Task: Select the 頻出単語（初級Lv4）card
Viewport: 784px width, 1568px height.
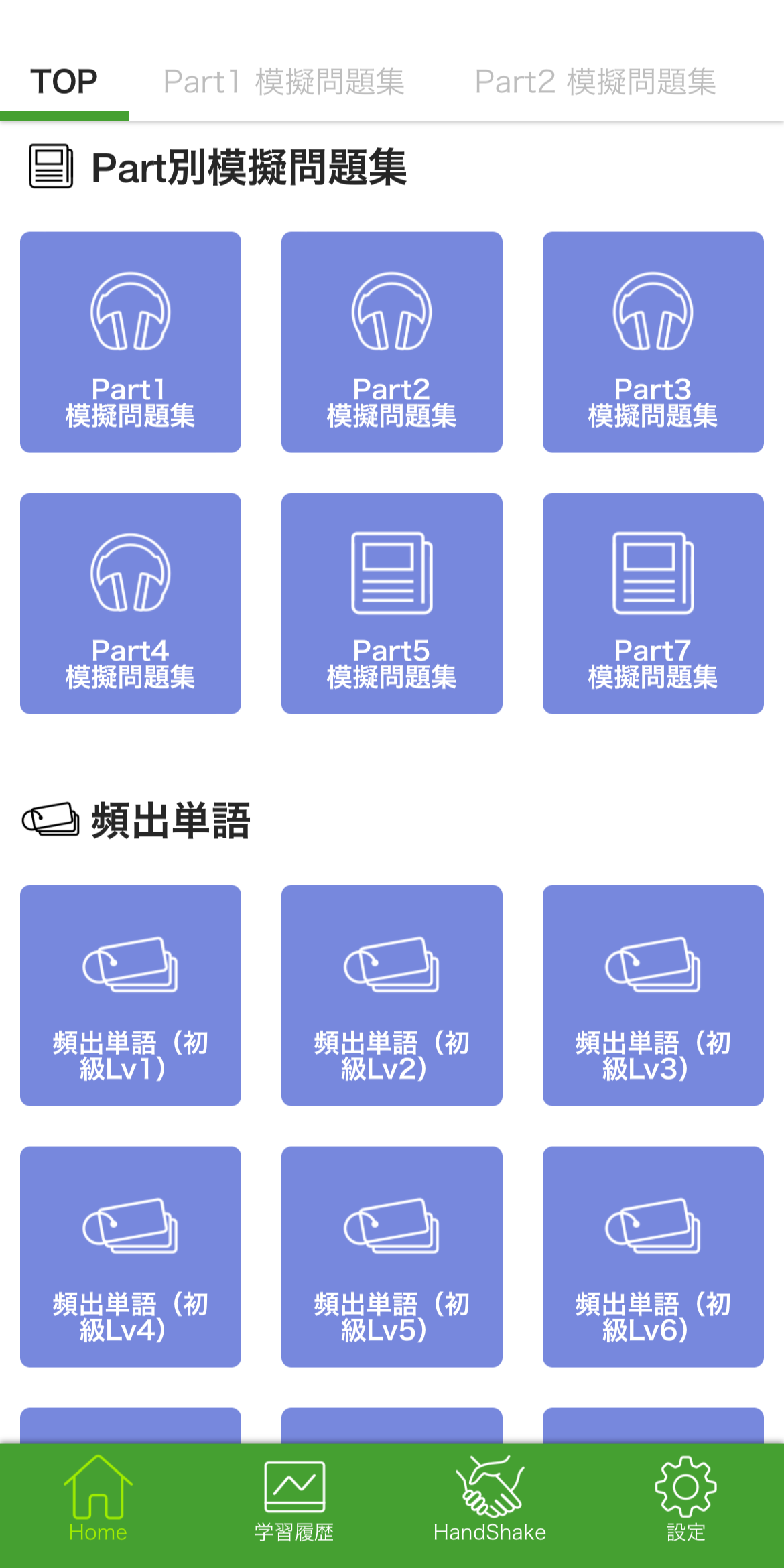Action: pos(131,1256)
